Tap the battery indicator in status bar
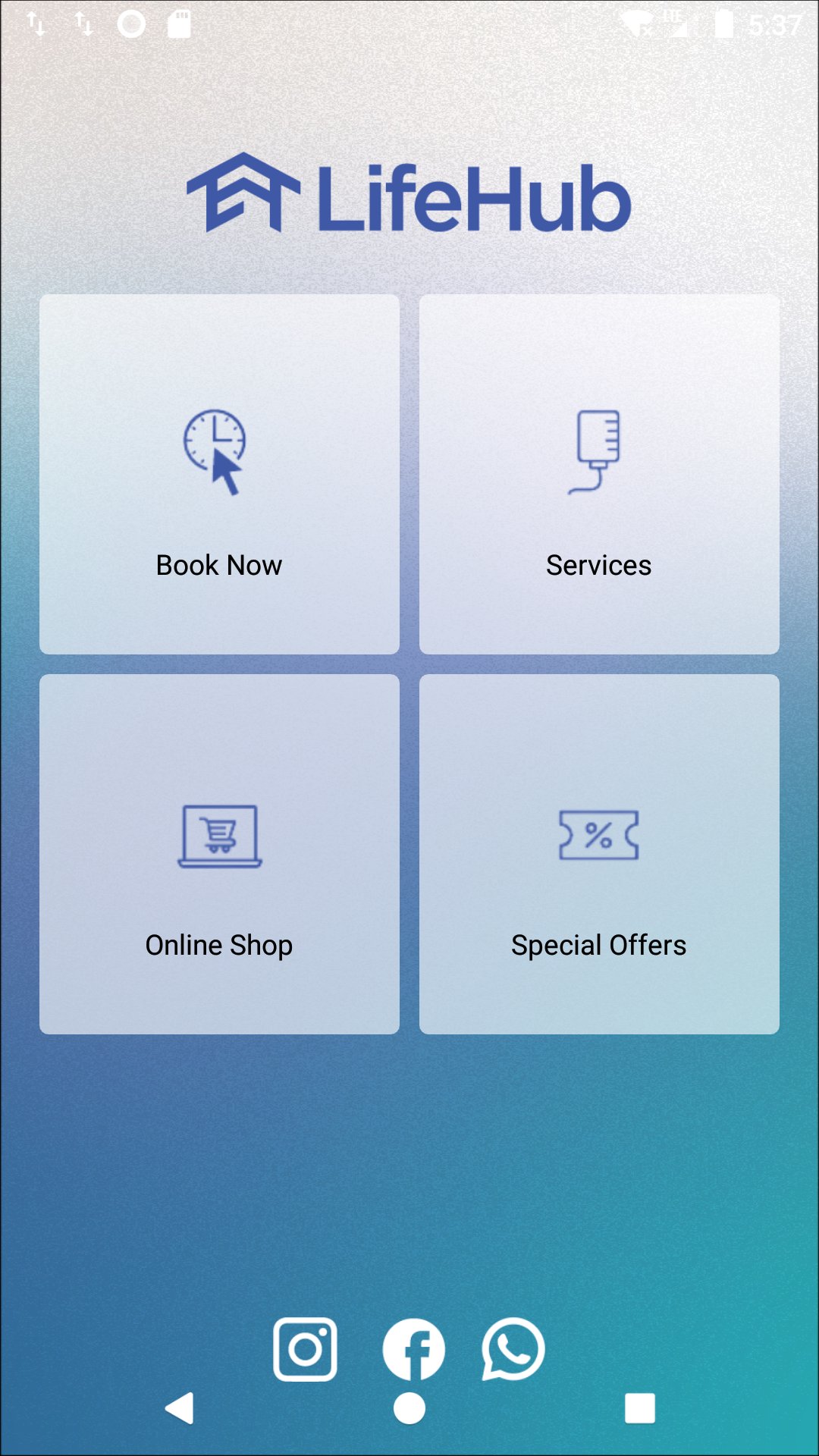This screenshot has height=1456, width=819. coord(723,23)
